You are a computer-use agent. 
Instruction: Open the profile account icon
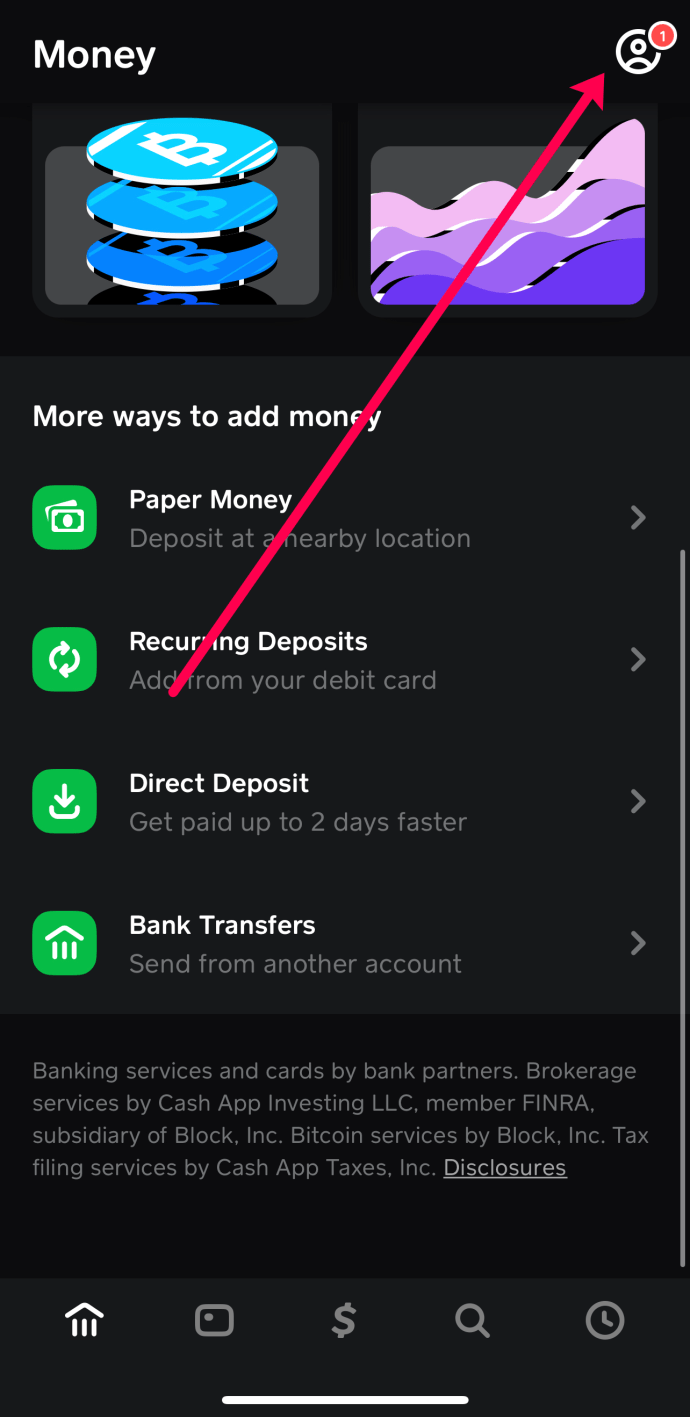tap(637, 52)
